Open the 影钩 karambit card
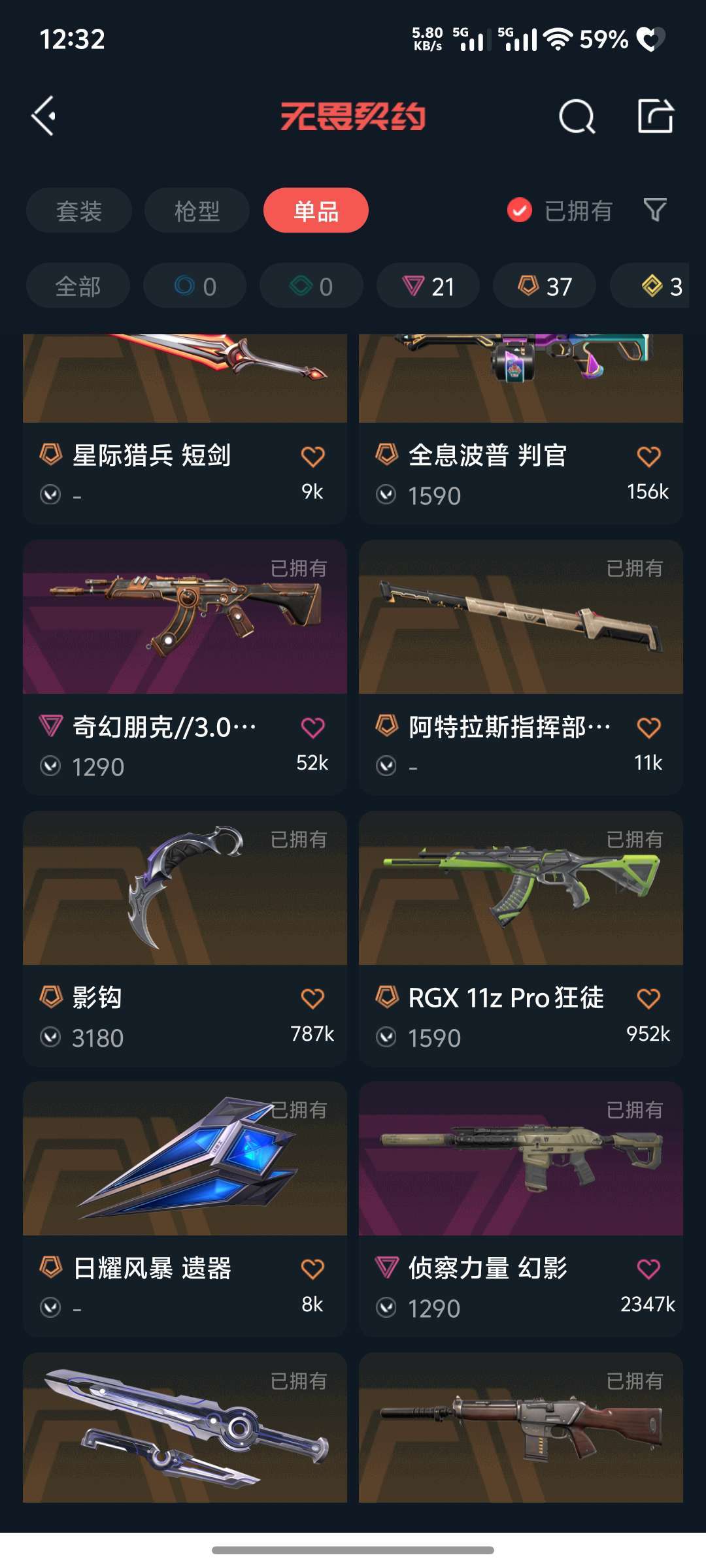Viewport: 706px width, 1568px height. [185, 889]
